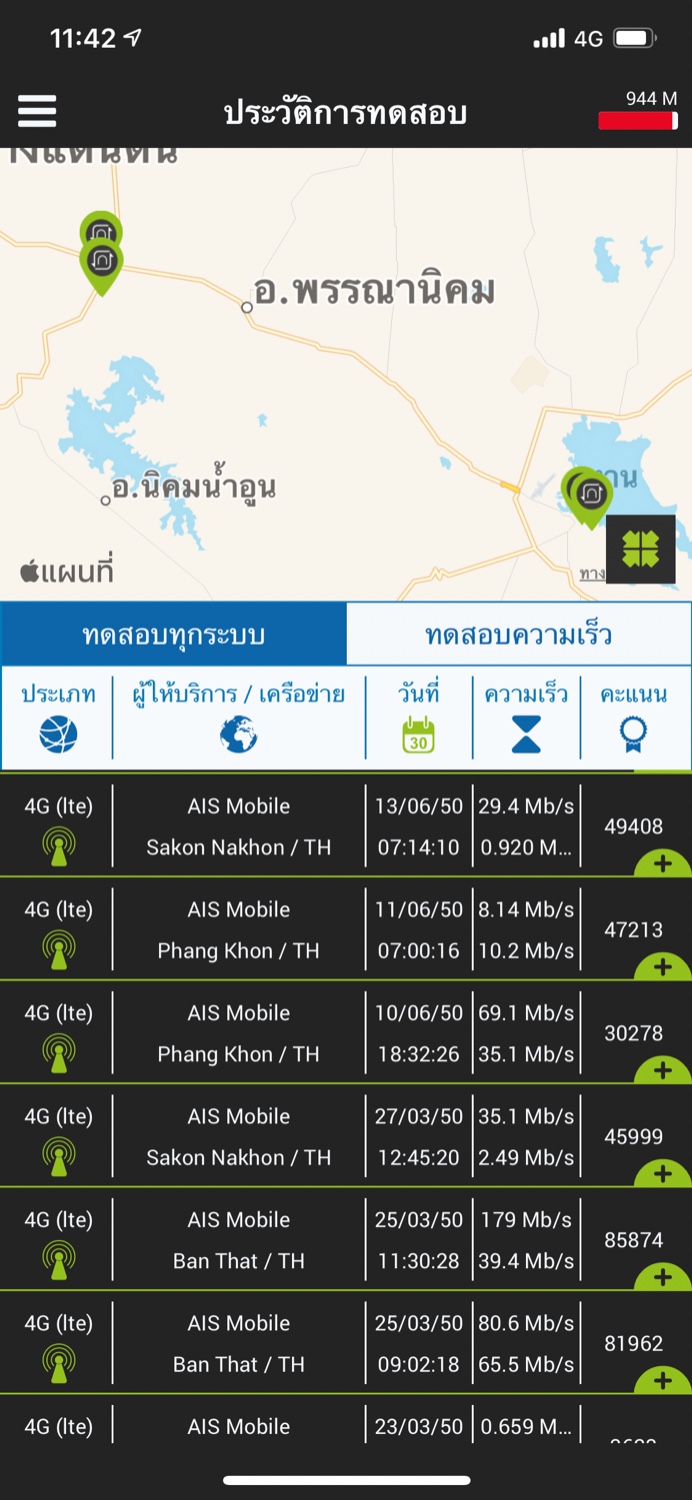
Task: Expand the plus on score 49408 row
Action: [662, 862]
